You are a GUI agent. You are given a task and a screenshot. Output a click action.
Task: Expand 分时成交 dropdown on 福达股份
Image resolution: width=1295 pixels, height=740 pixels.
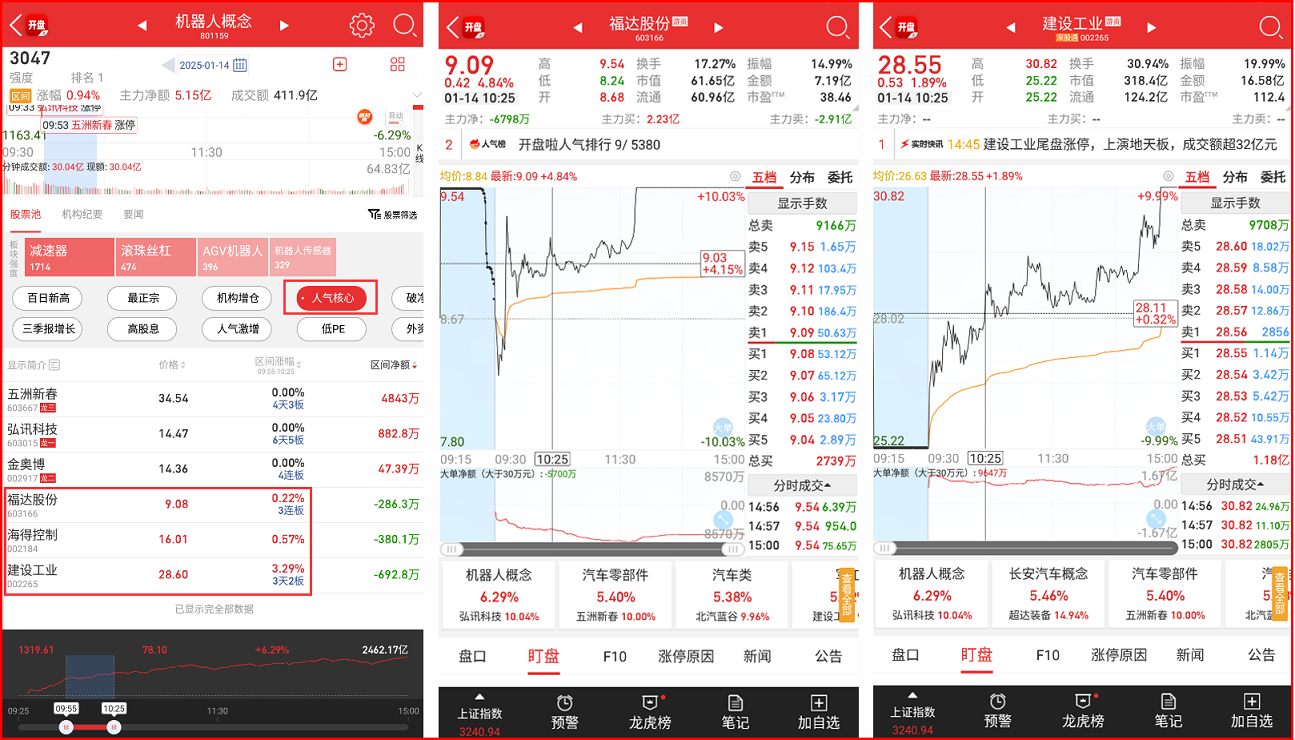point(803,485)
